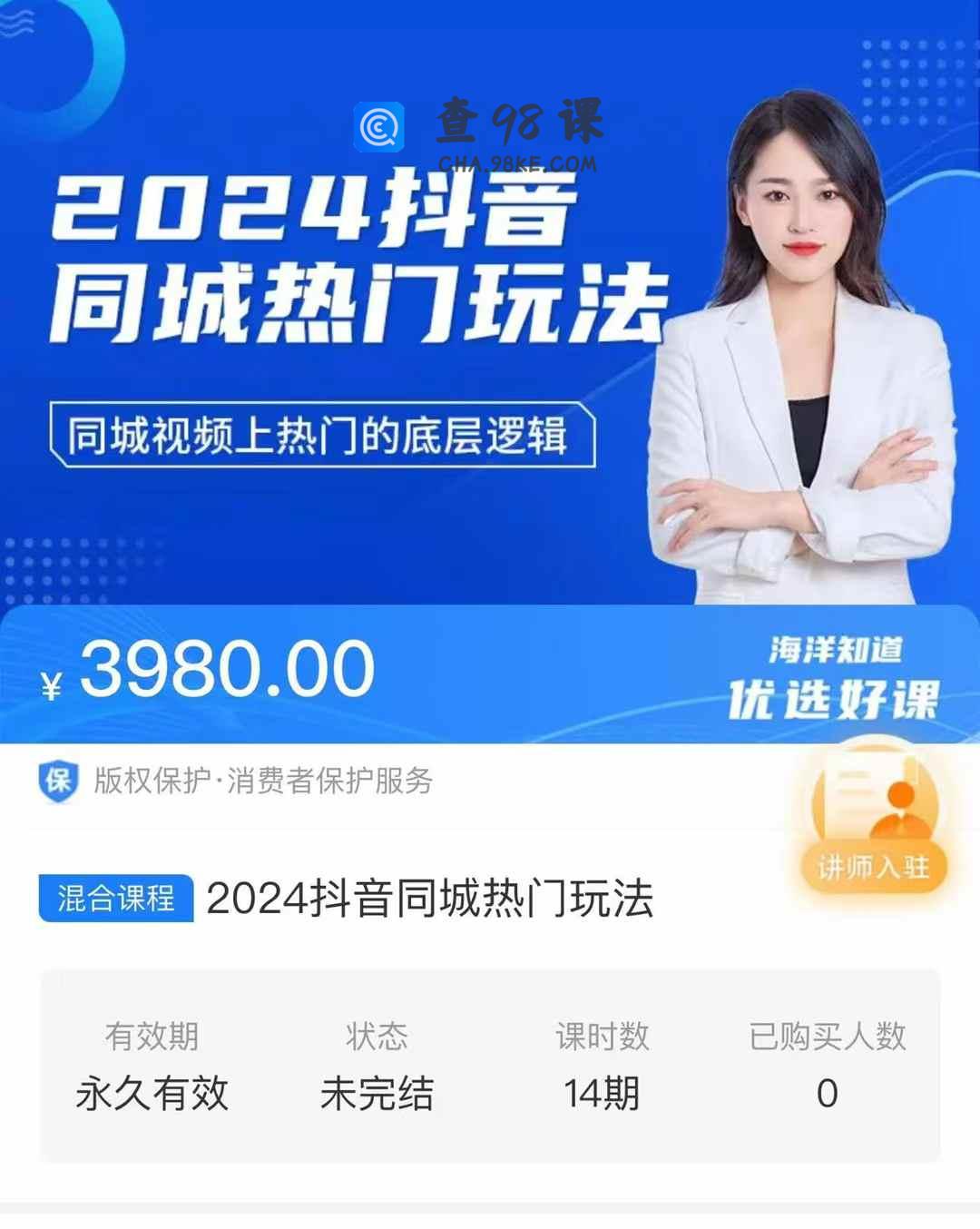Open 版权保护·消费者保护服务 details
The height and width of the screenshot is (1229, 980).
[263, 781]
